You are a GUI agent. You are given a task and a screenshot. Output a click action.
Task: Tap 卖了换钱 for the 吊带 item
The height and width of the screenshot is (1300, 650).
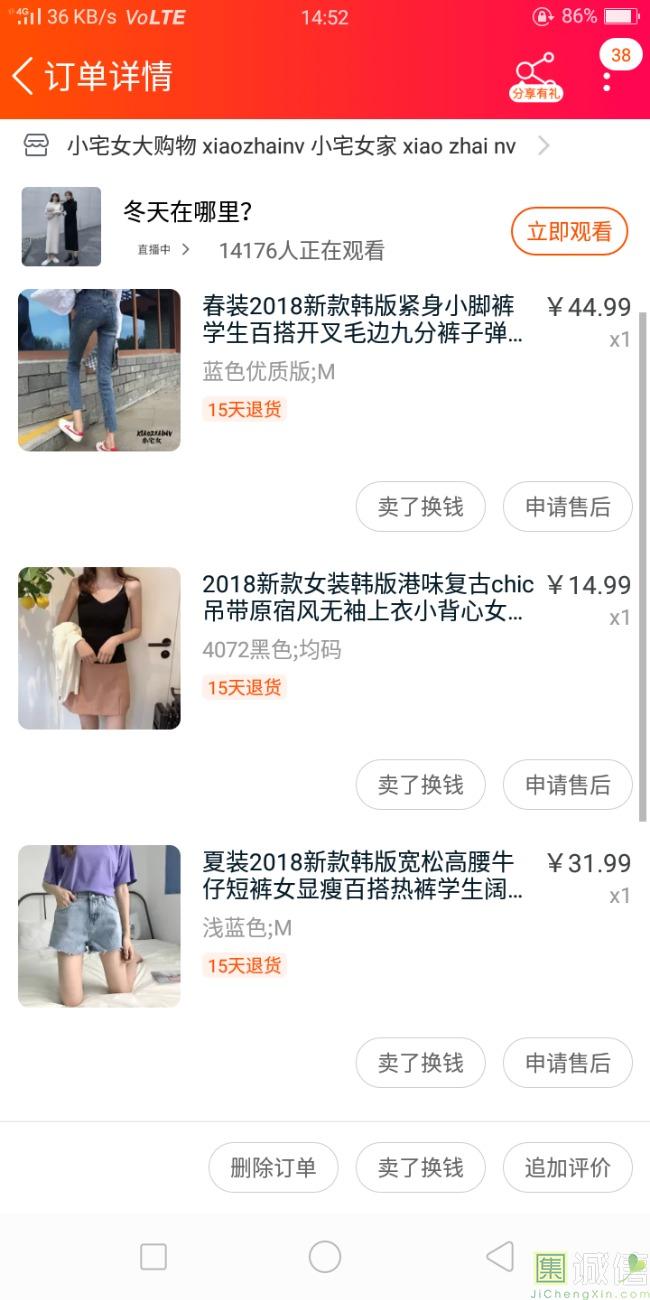420,785
